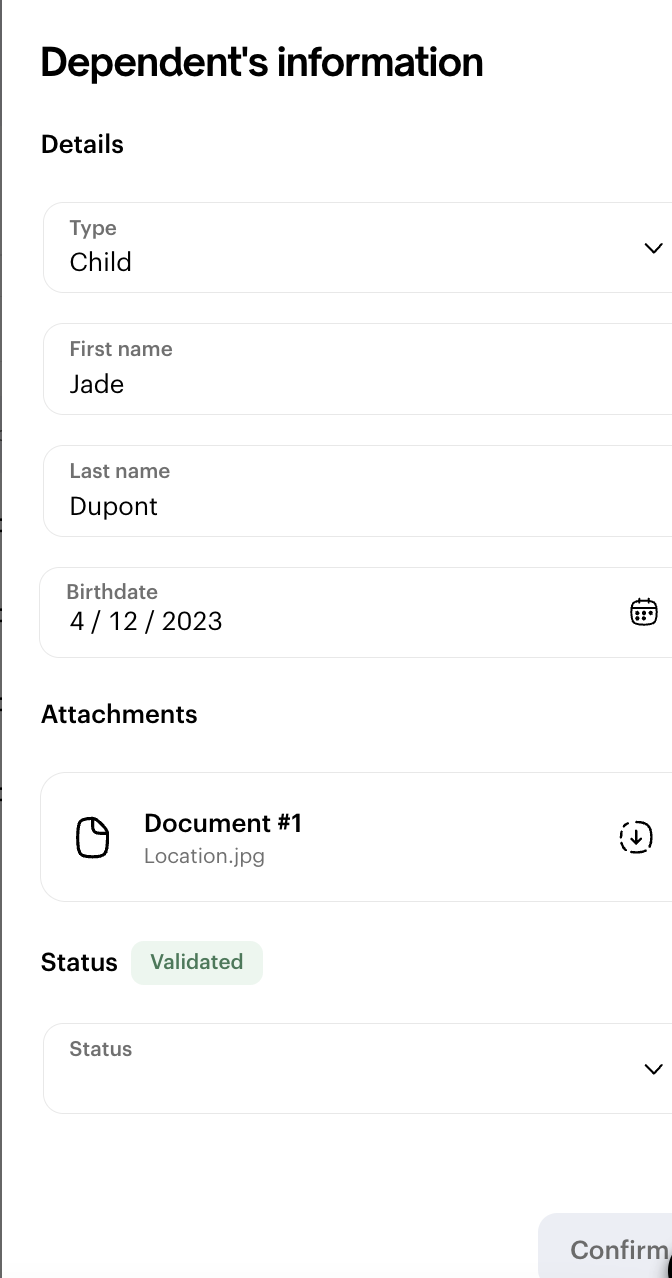Download Document #1 Location.jpg

[636, 837]
